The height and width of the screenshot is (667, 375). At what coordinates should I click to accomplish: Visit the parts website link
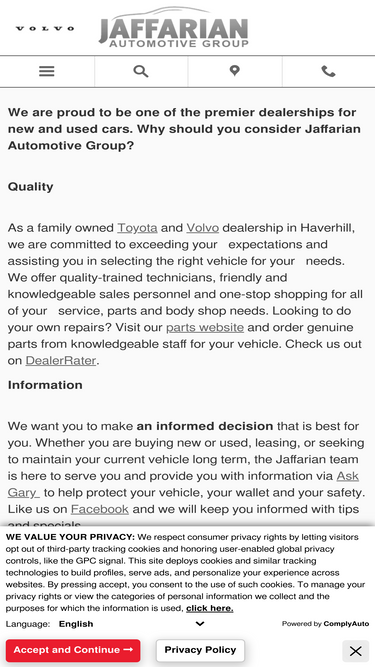[x=205, y=328]
